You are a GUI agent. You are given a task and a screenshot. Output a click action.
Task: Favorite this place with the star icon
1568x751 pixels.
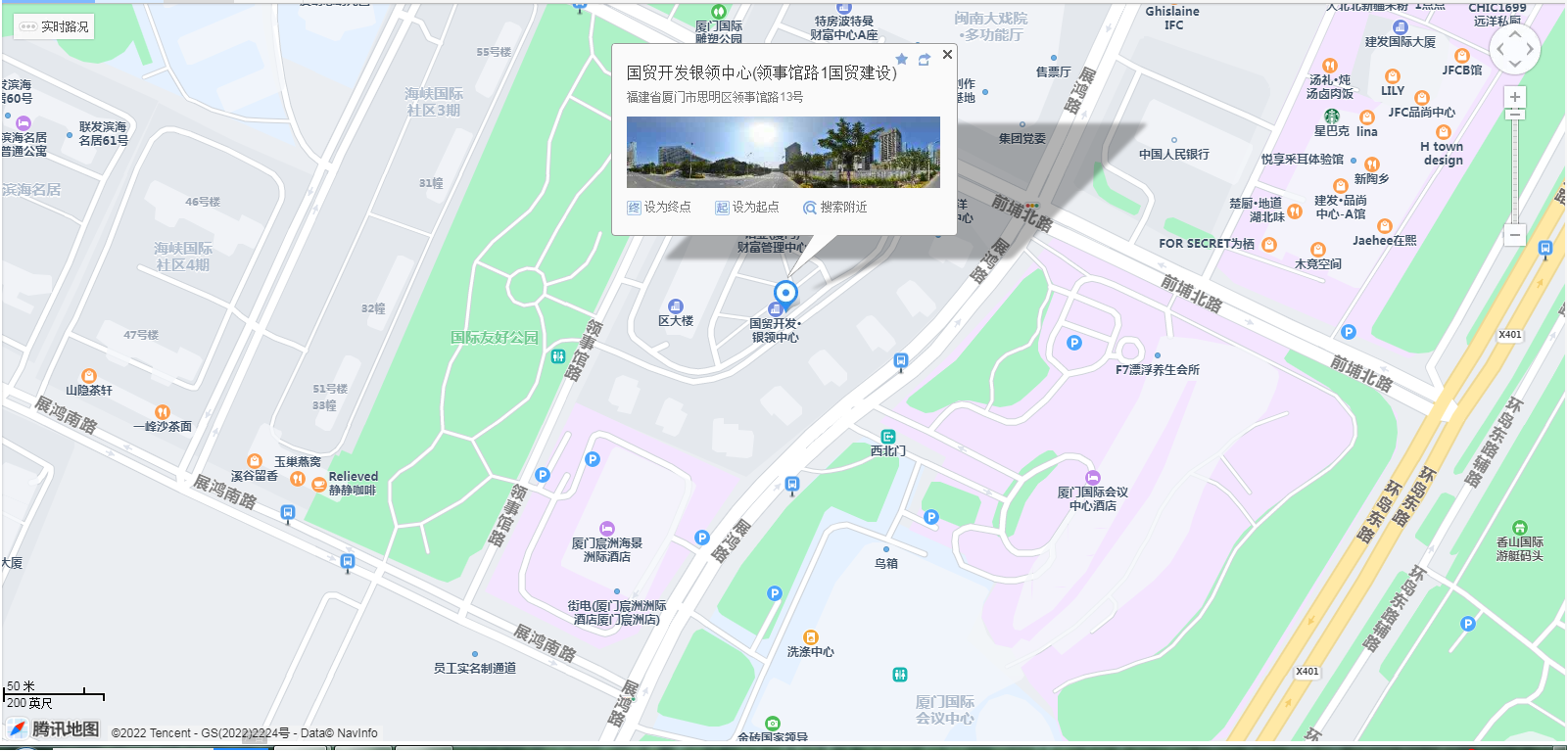pyautogui.click(x=902, y=60)
